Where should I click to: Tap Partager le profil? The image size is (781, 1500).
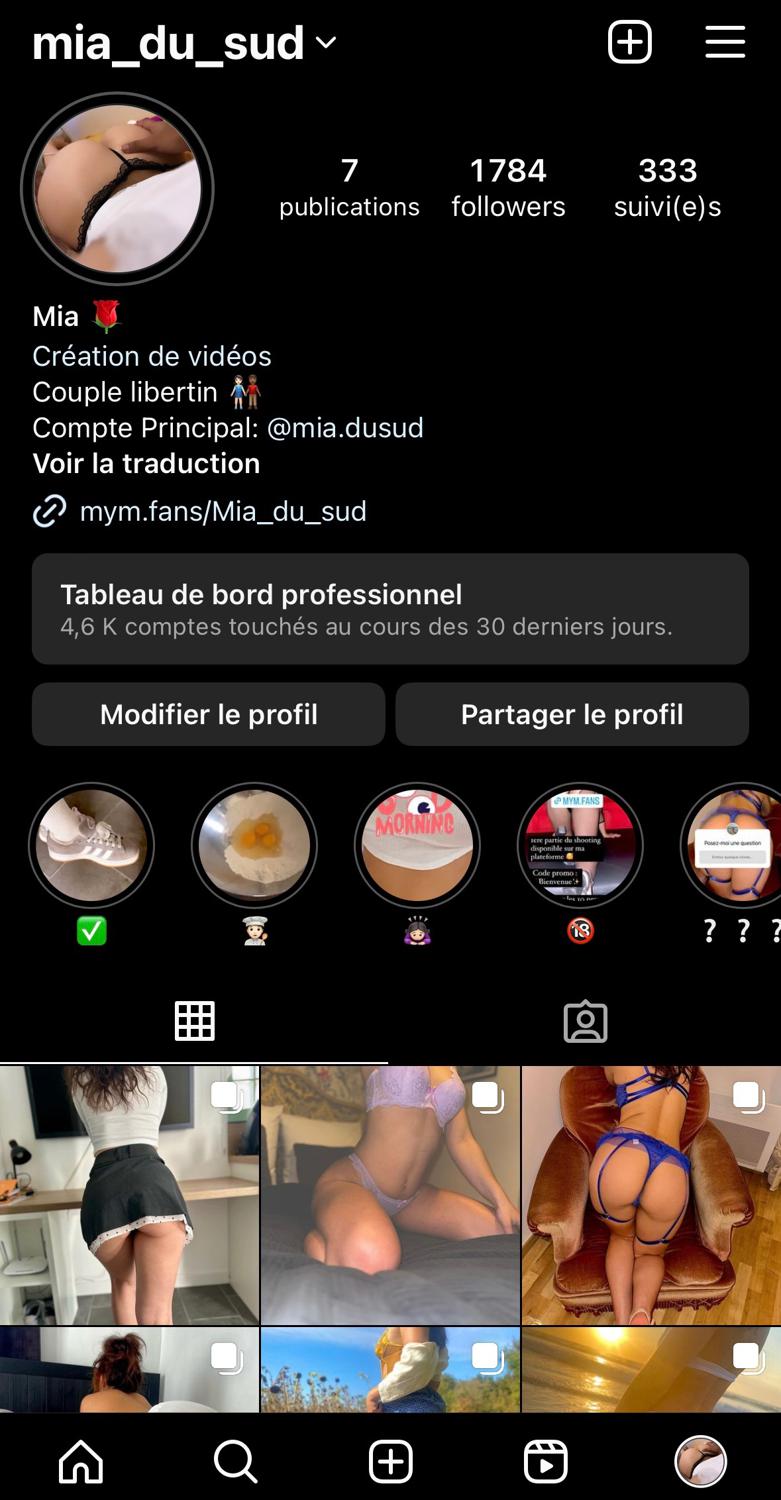(572, 714)
